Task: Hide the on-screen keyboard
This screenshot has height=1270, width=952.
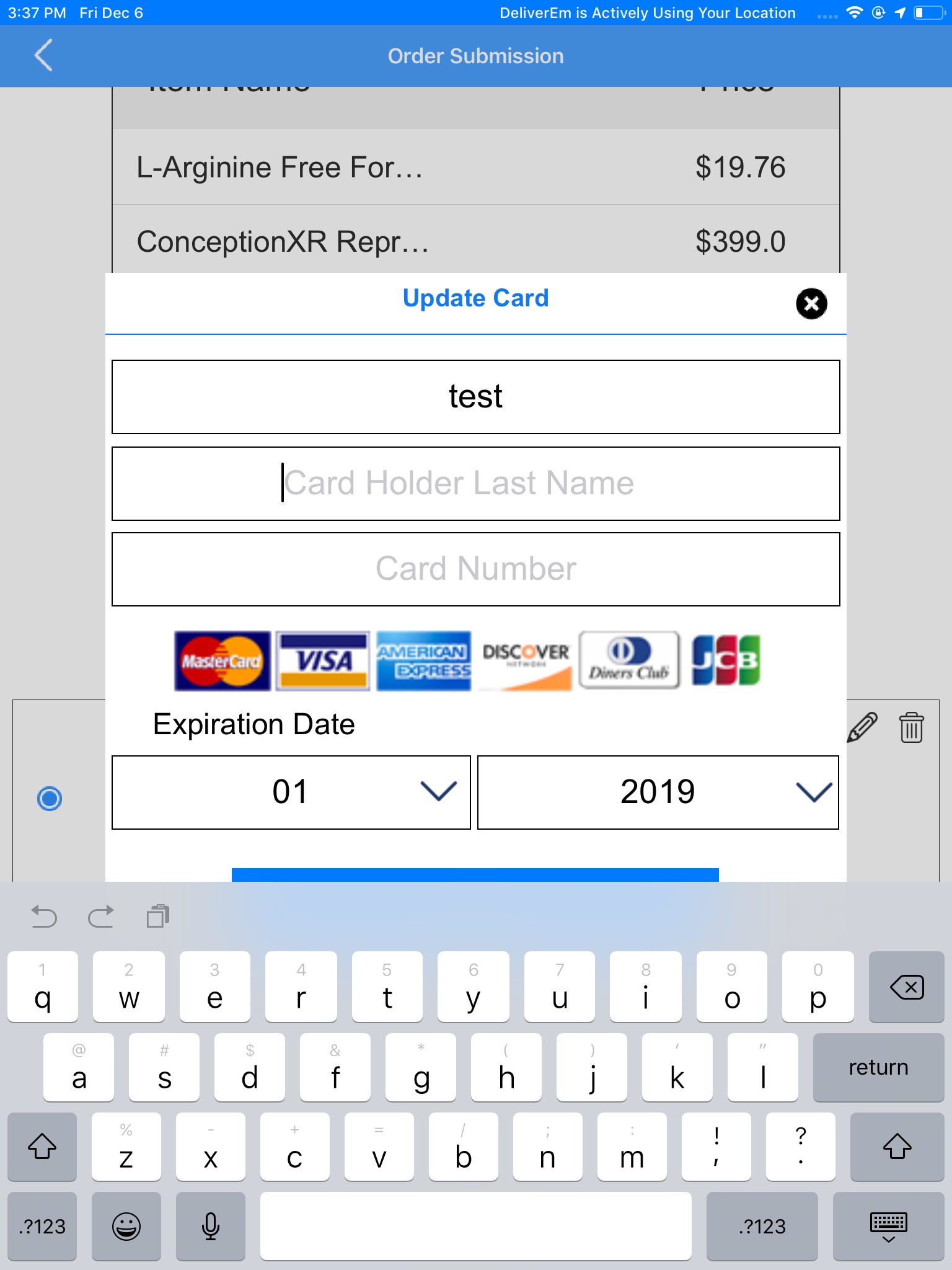Action: [888, 1227]
